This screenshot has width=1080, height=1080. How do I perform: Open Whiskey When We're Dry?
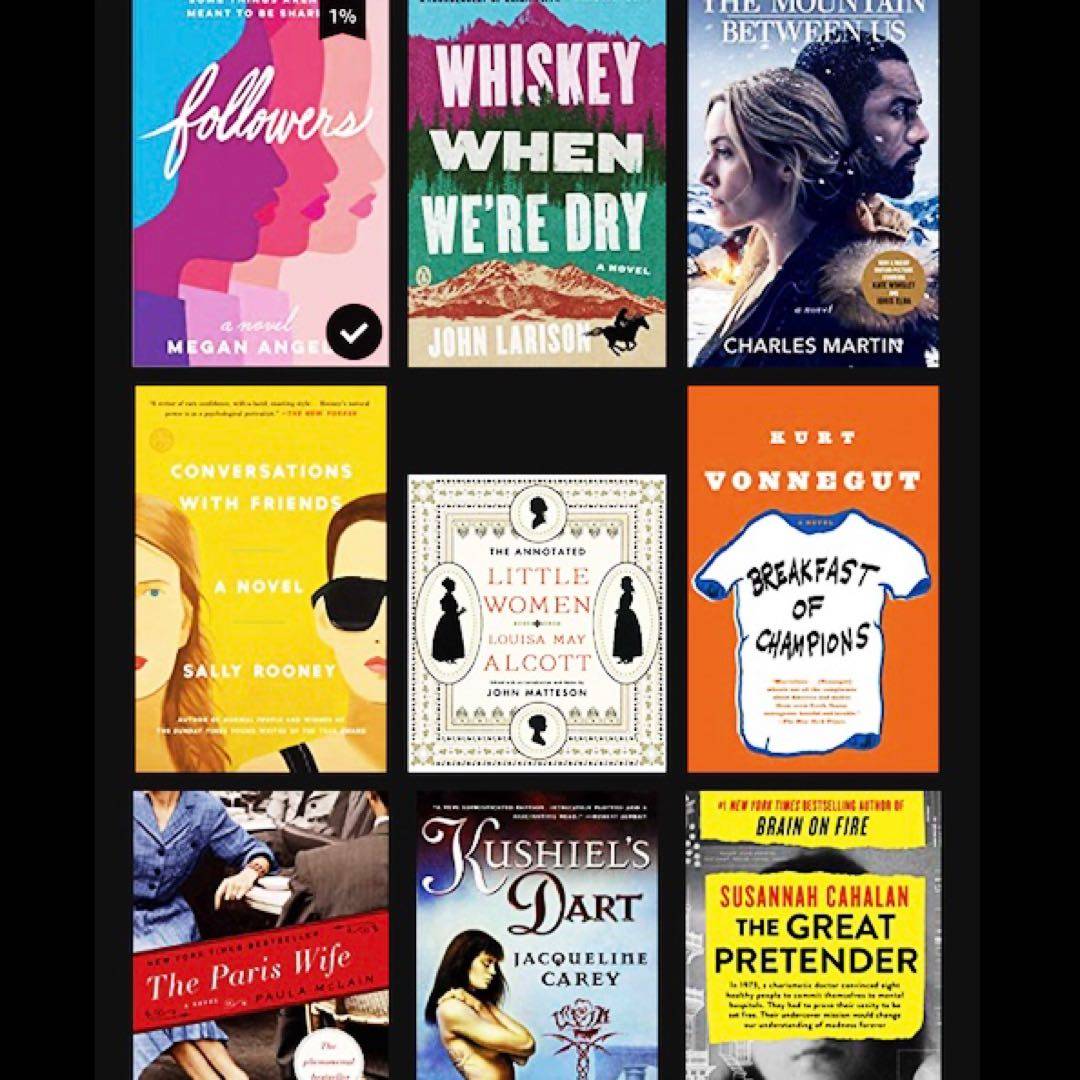(x=536, y=185)
